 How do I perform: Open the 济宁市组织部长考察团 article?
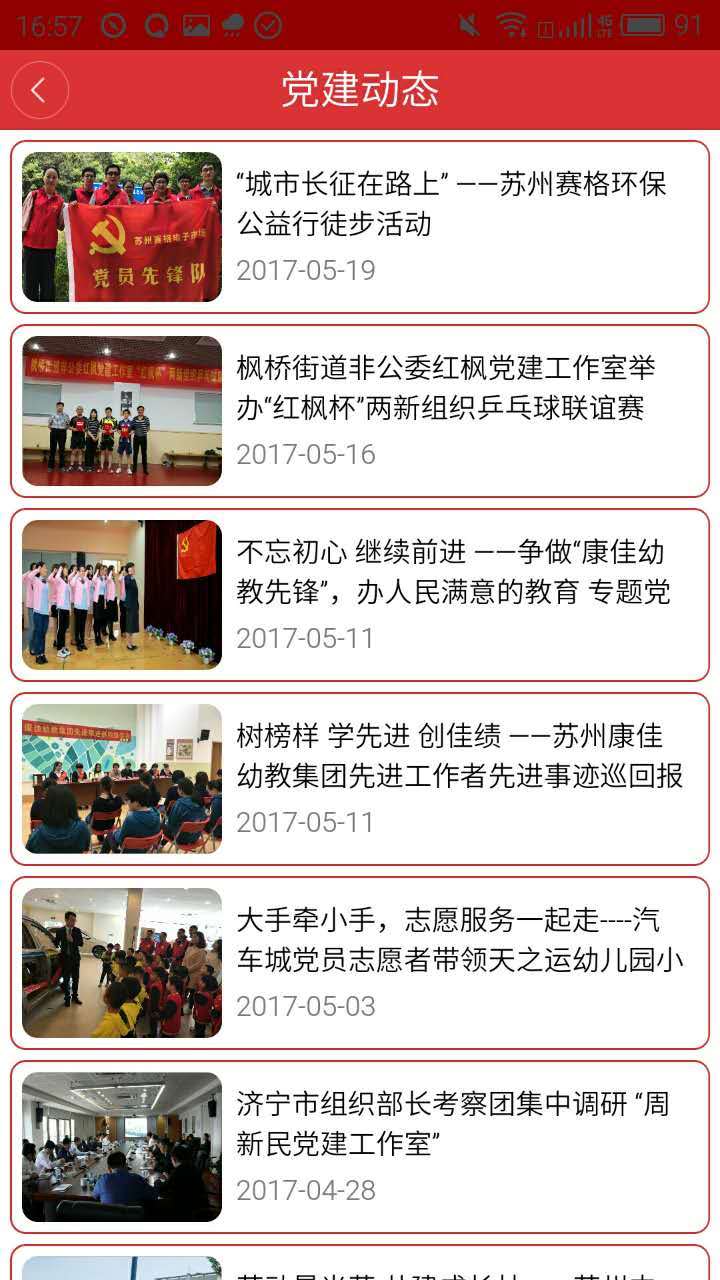[x=450, y=1124]
